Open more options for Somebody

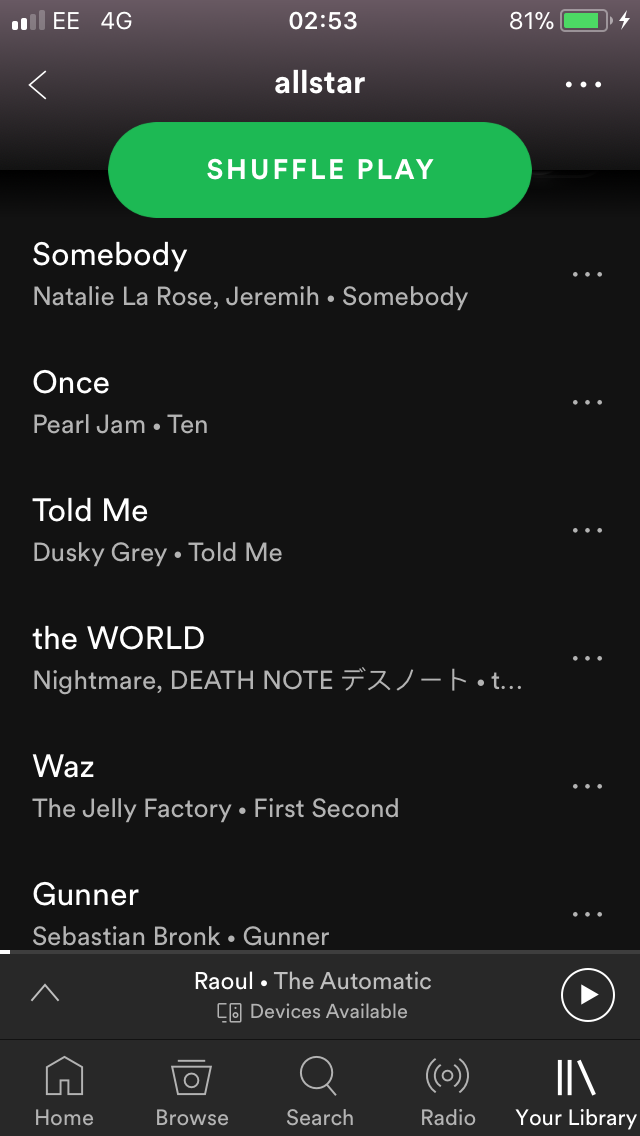587,275
